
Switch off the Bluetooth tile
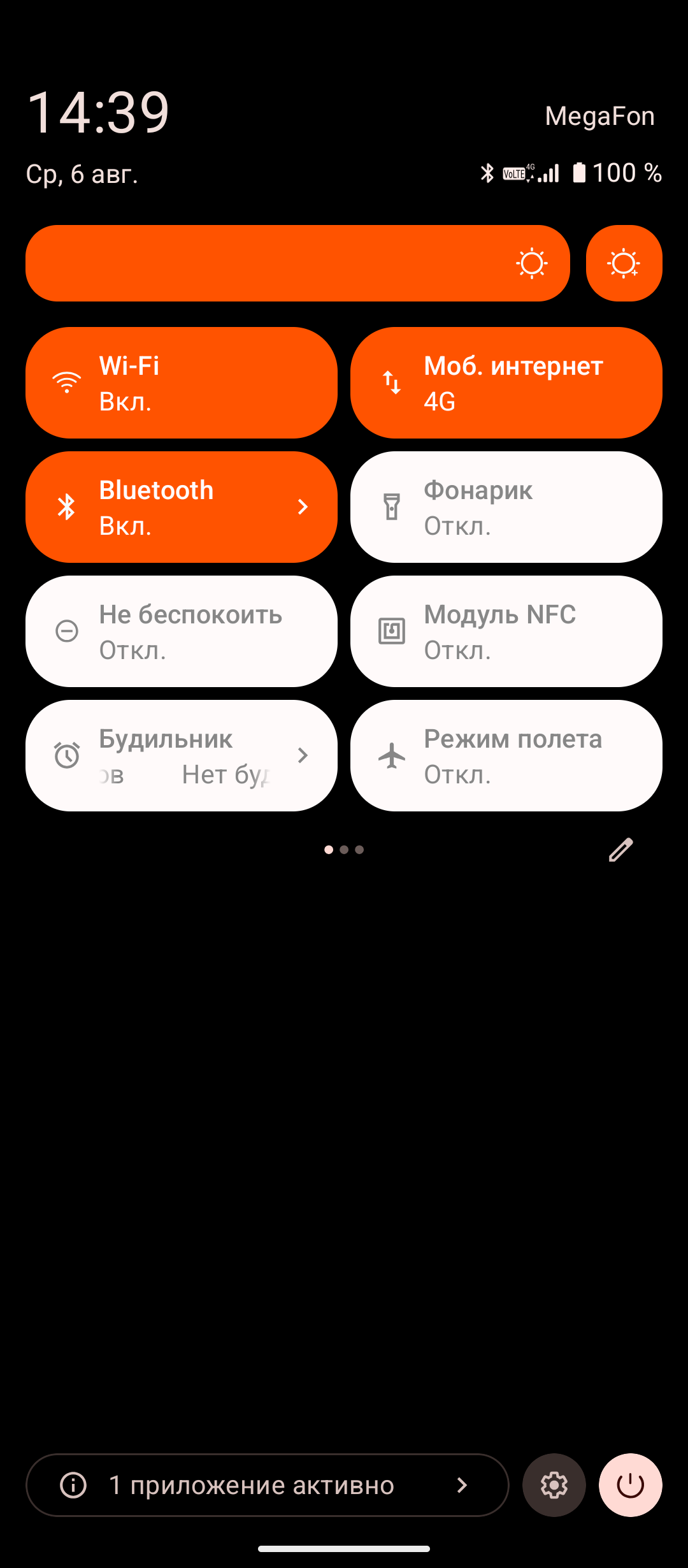(159, 507)
